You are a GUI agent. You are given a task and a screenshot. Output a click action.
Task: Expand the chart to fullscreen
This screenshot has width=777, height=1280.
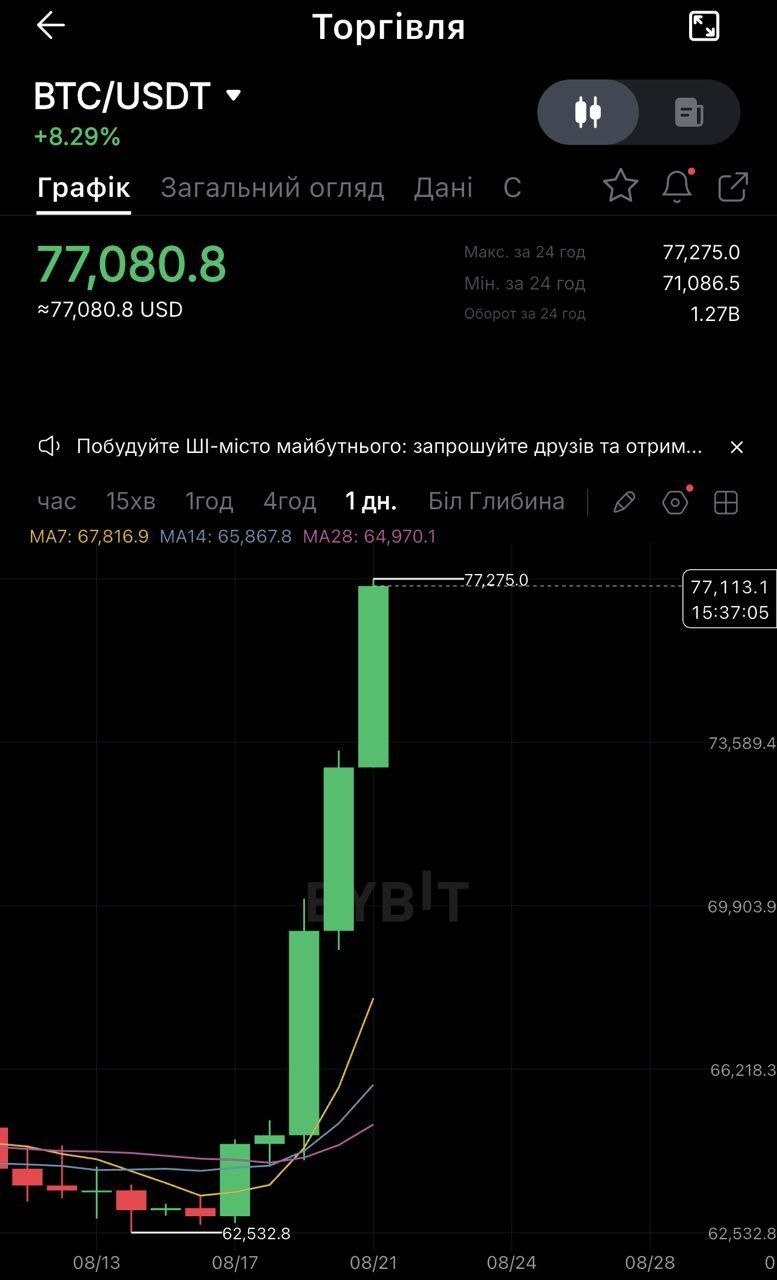pos(705,26)
